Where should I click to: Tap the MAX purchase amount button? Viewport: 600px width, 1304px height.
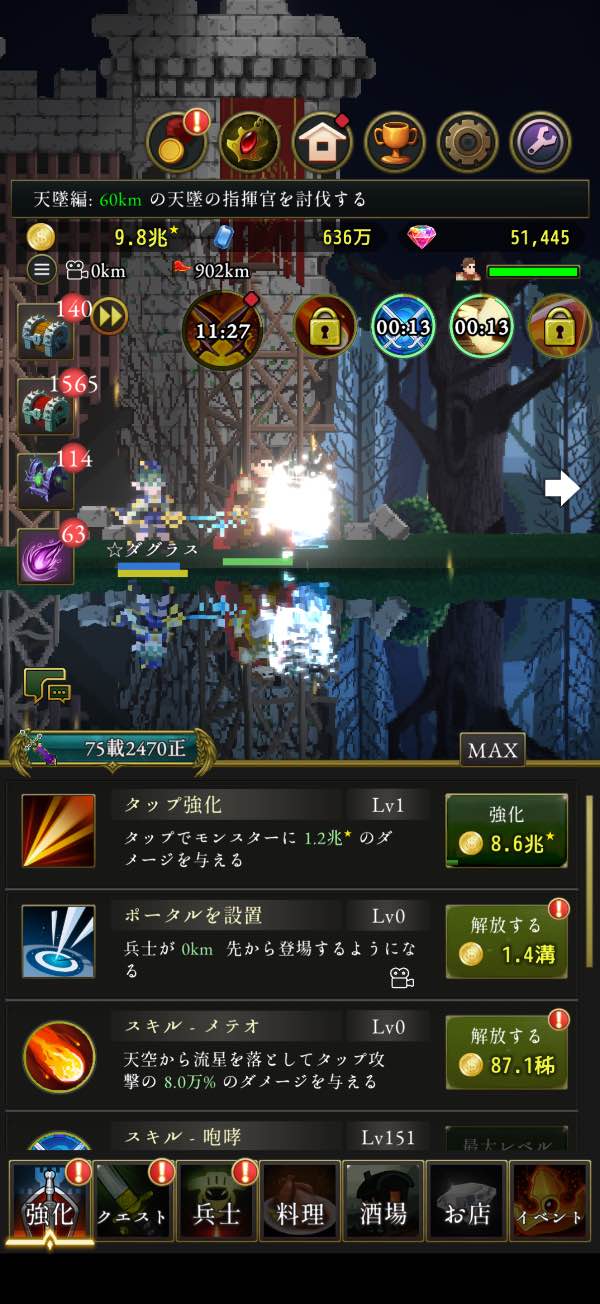[x=492, y=750]
